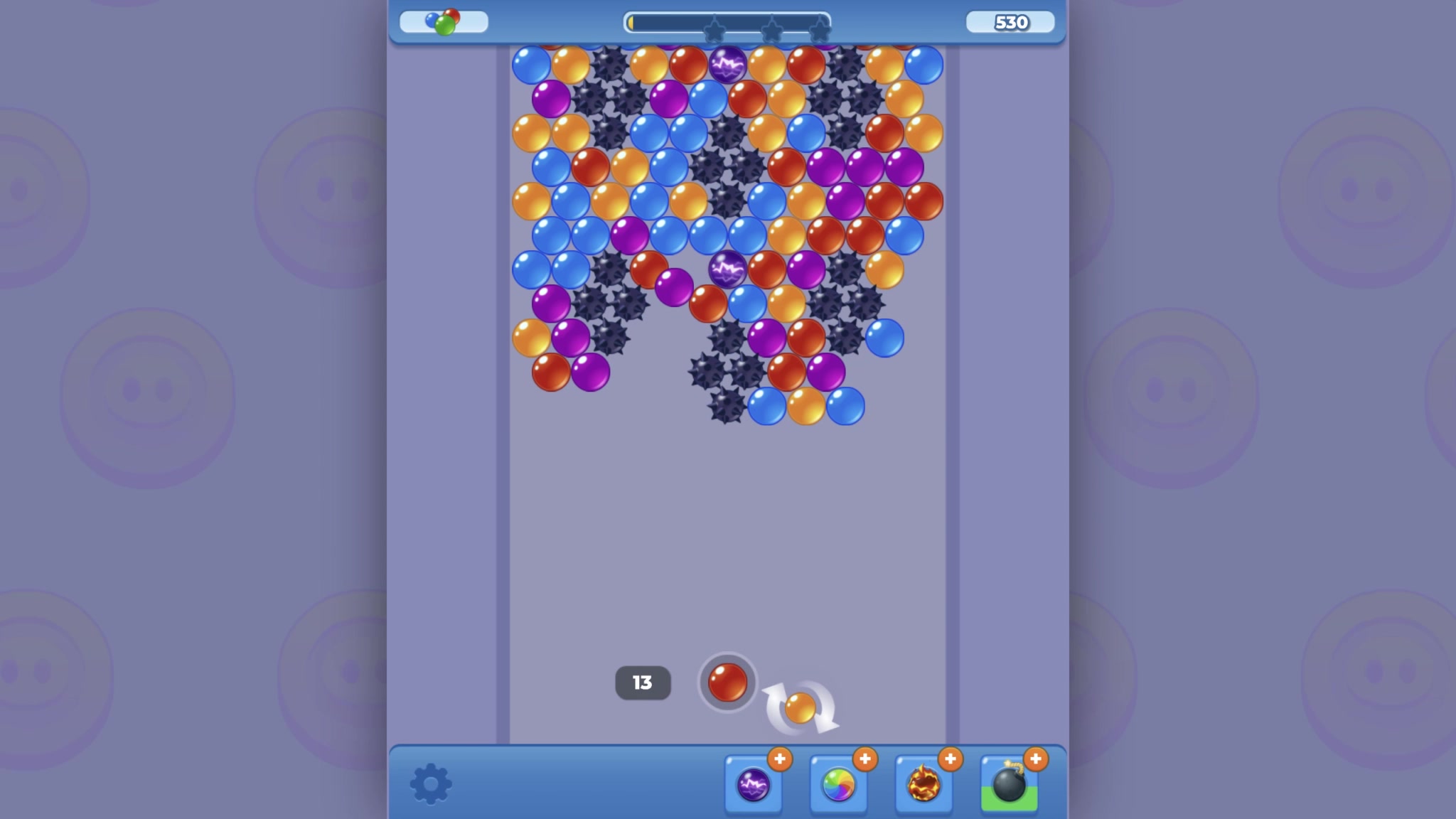
Task: Select the black bomb booster
Action: click(x=1009, y=786)
